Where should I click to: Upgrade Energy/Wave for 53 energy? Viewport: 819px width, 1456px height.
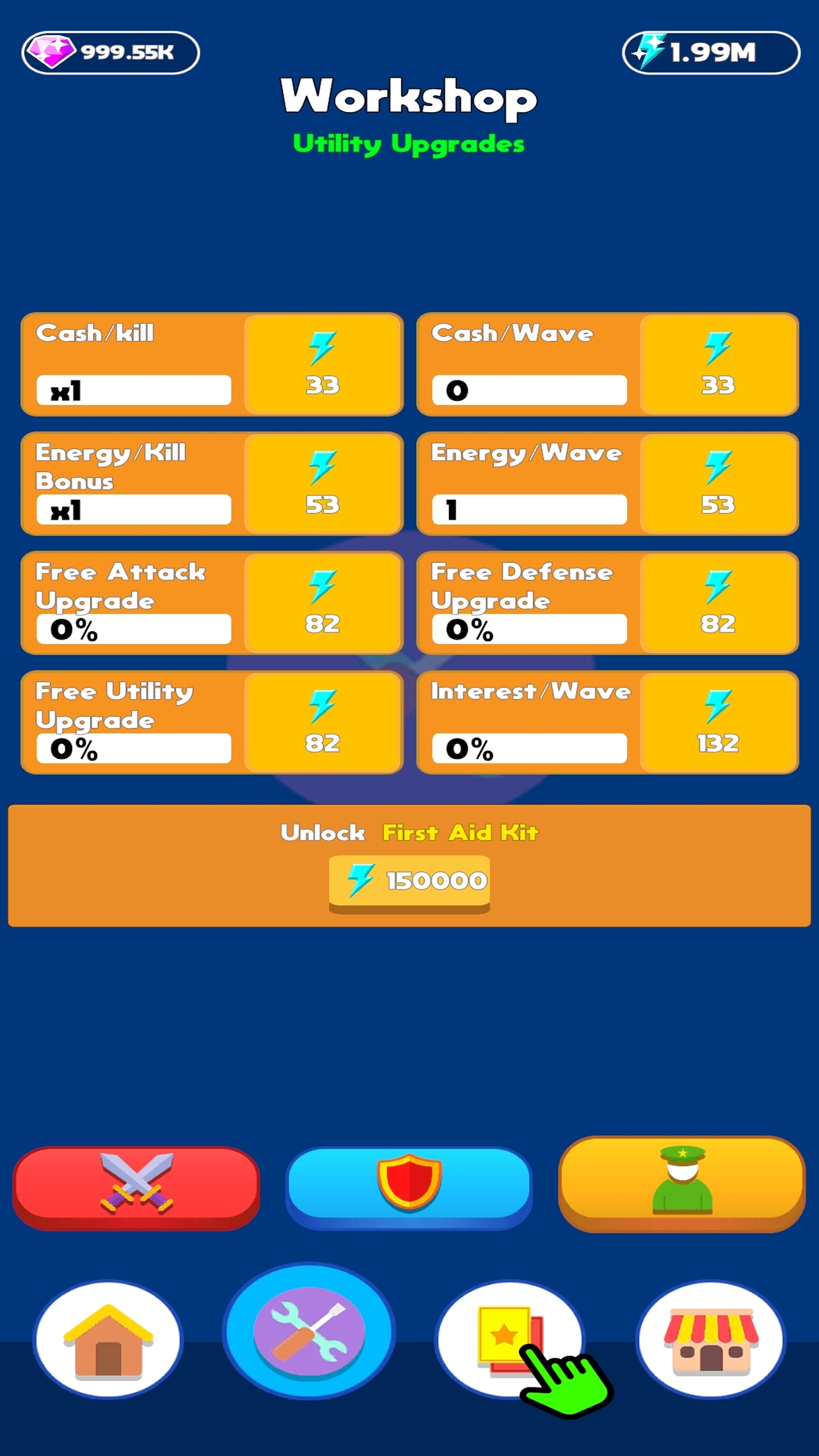[719, 483]
